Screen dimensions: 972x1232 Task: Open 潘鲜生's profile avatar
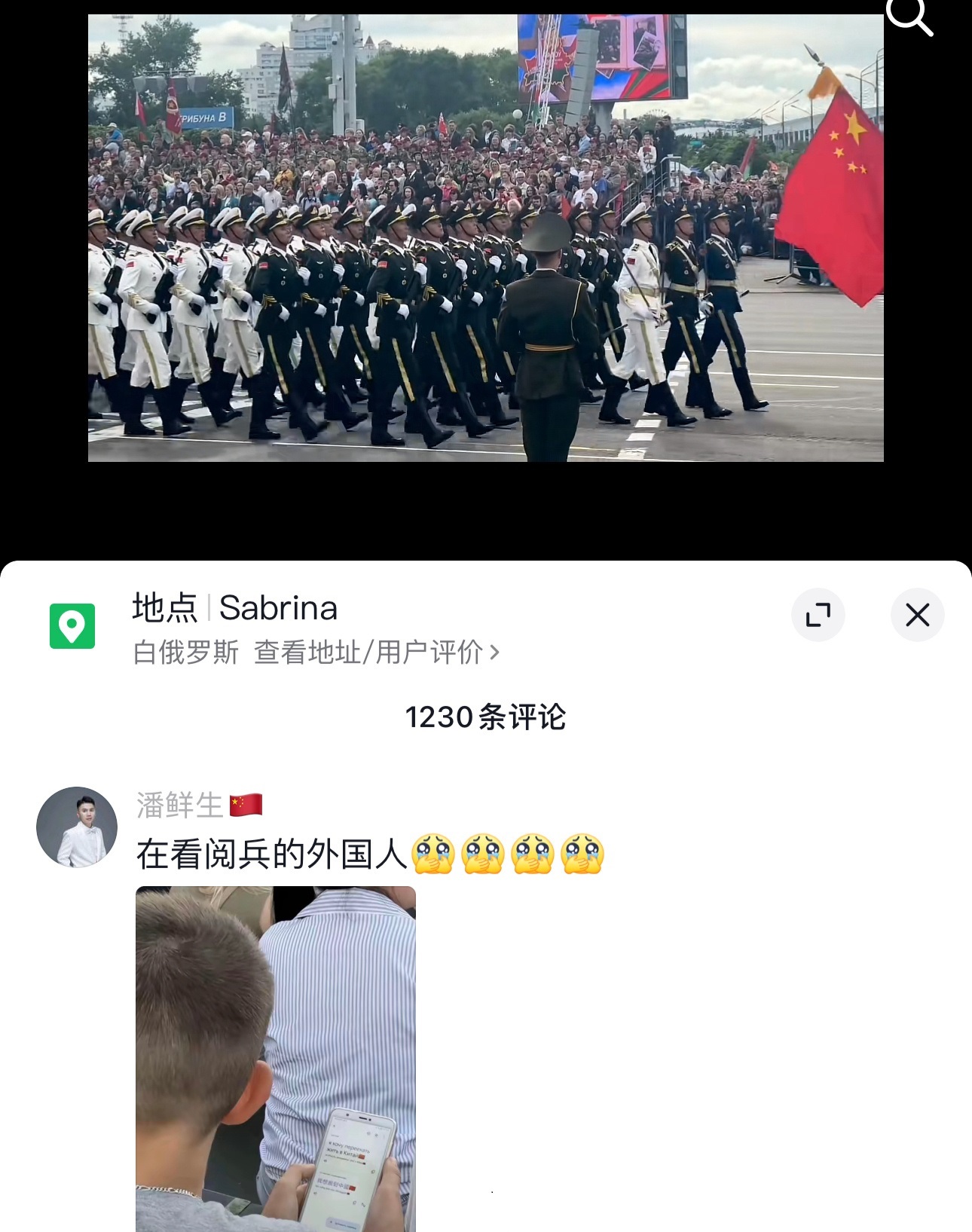pos(77,827)
